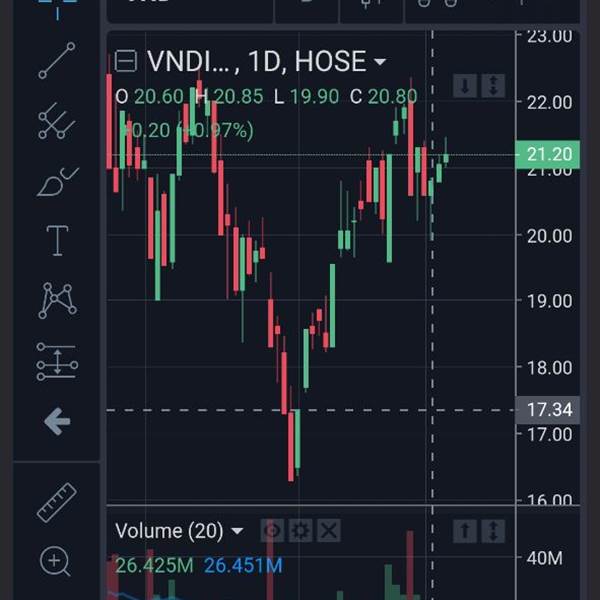Hide the Volume indicator using the eye icon
The image size is (600, 600).
point(272,531)
